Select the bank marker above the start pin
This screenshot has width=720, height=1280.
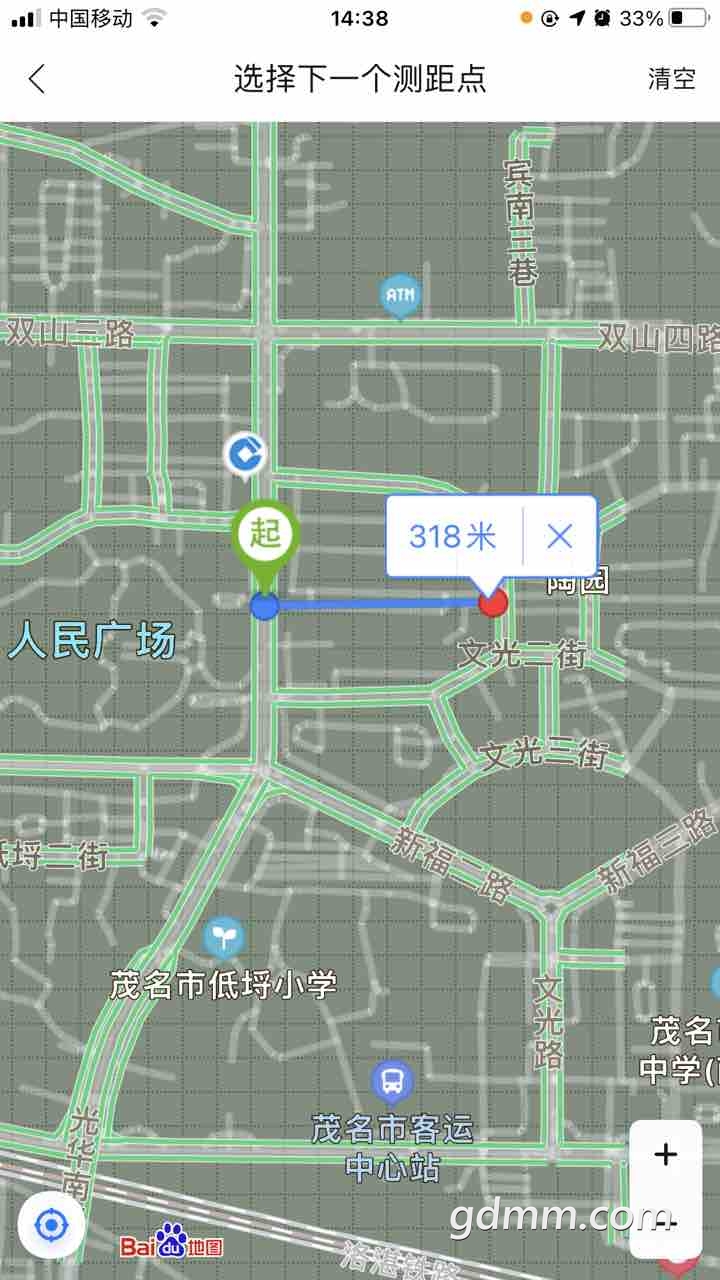(x=245, y=455)
